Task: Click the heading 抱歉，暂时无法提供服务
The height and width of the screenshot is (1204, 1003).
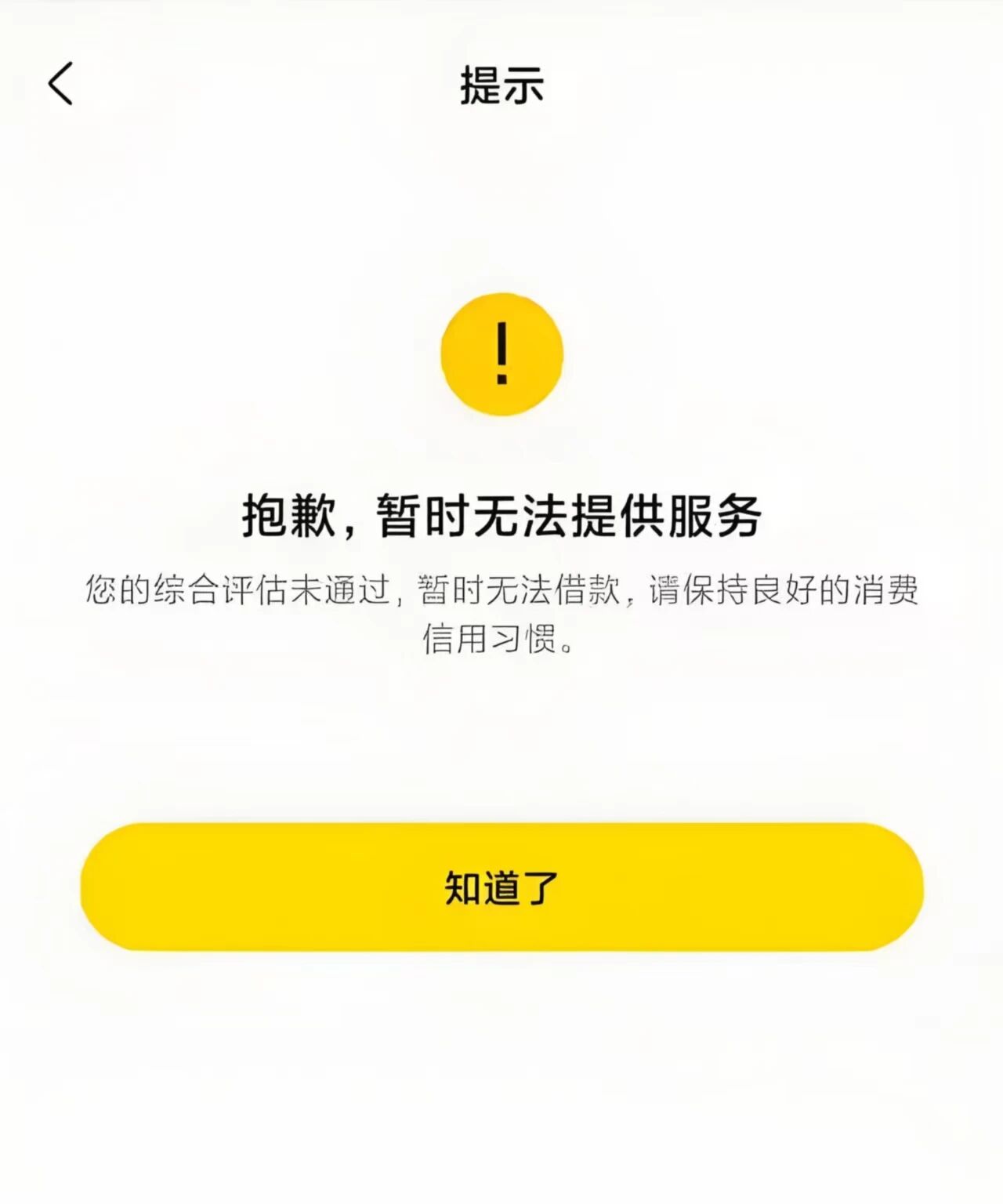Action: coord(501,513)
